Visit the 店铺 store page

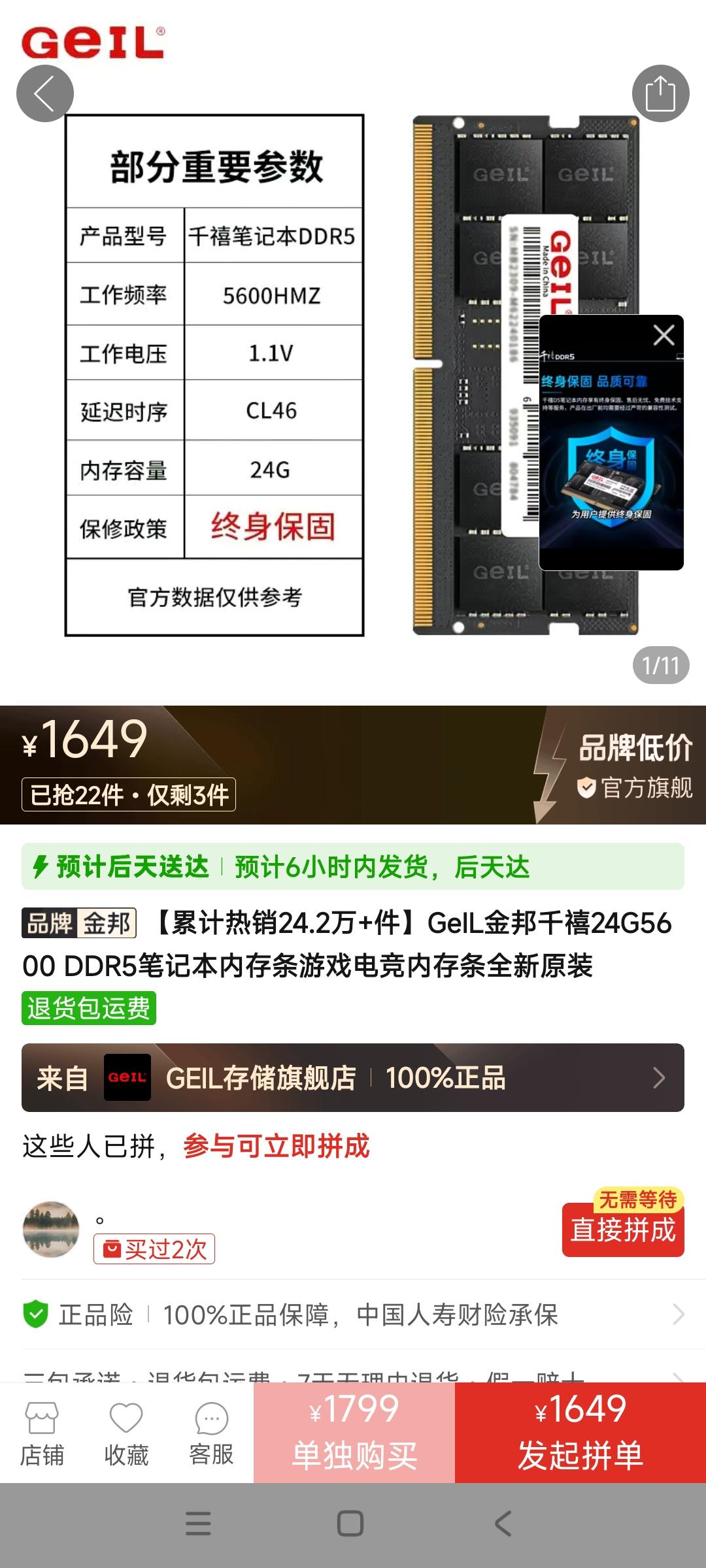42,1434
